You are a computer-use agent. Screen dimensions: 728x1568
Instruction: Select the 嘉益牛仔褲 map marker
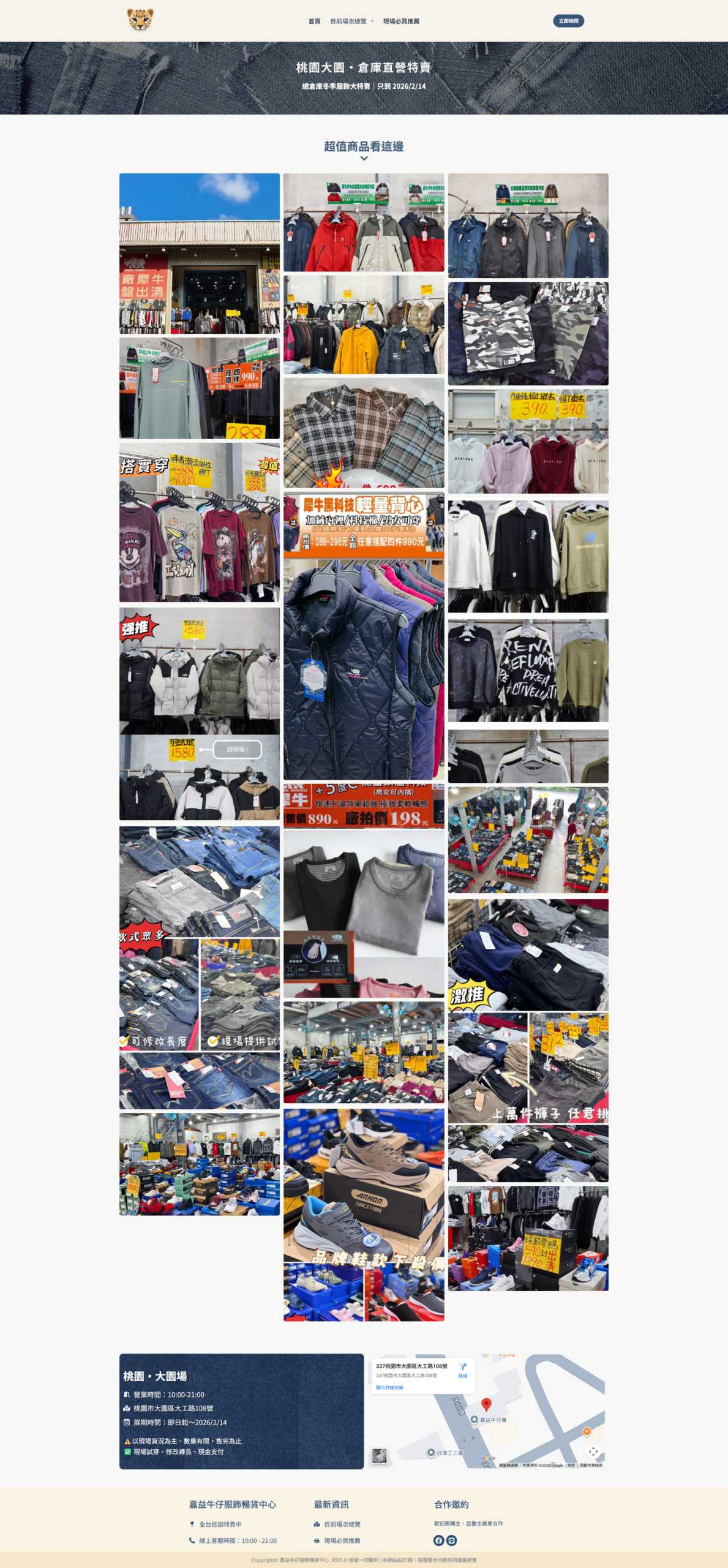point(474,1420)
